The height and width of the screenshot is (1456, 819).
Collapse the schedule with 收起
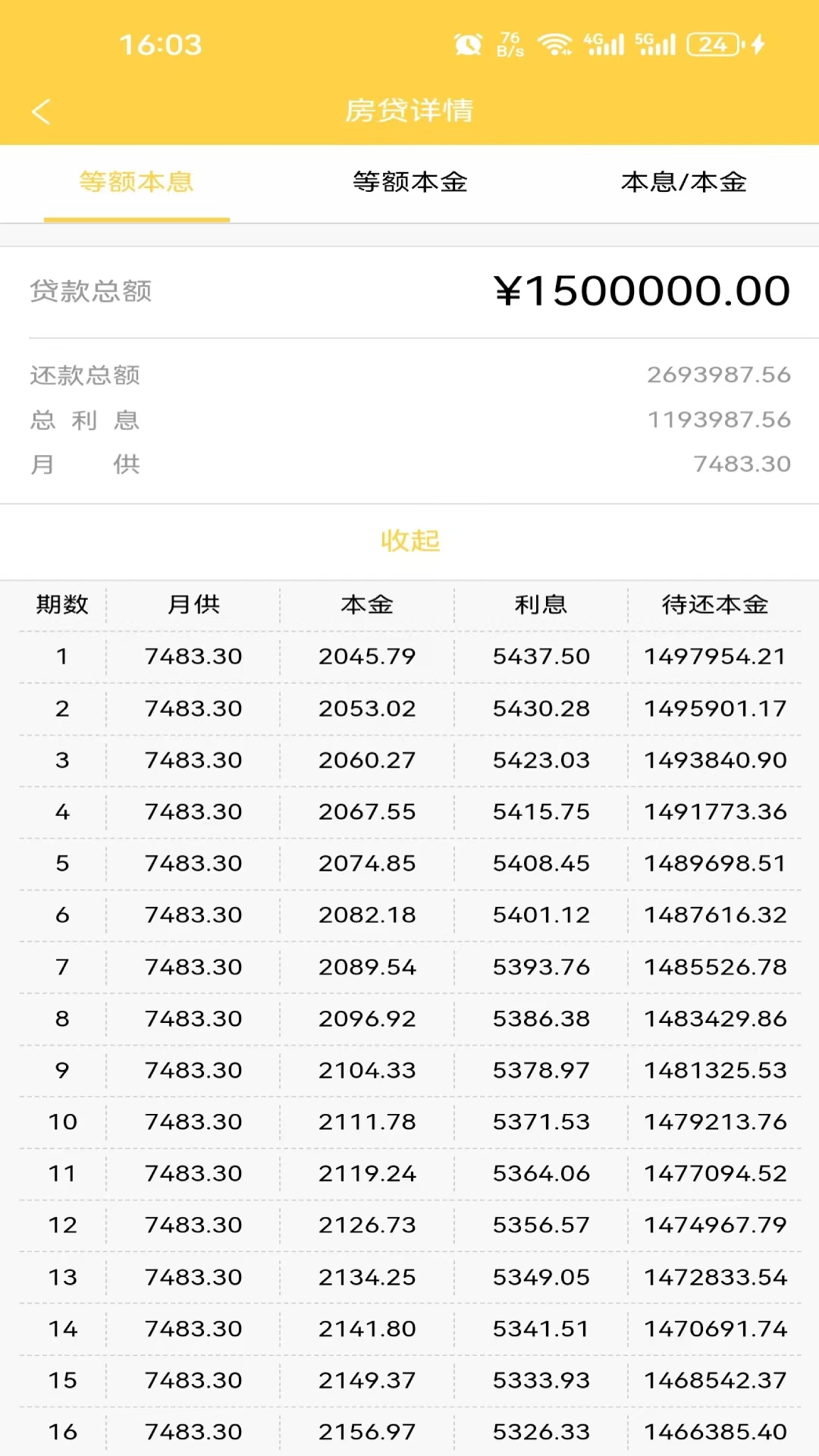[409, 541]
